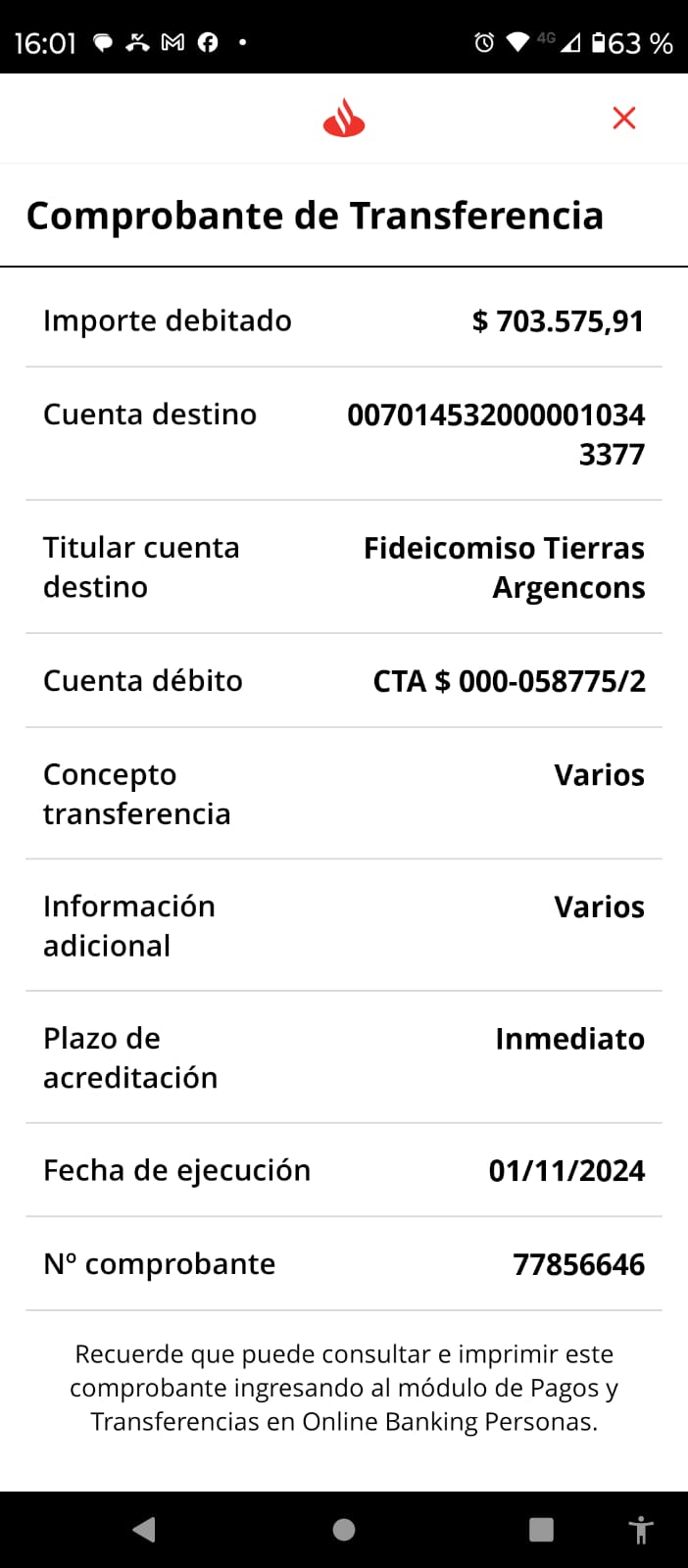Tap the system back button
The image size is (688, 1568).
144,1529
